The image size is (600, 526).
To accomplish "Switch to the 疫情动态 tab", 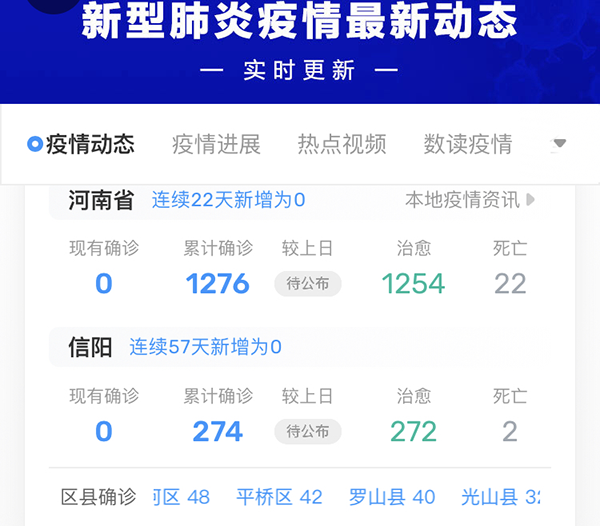I will [82, 144].
